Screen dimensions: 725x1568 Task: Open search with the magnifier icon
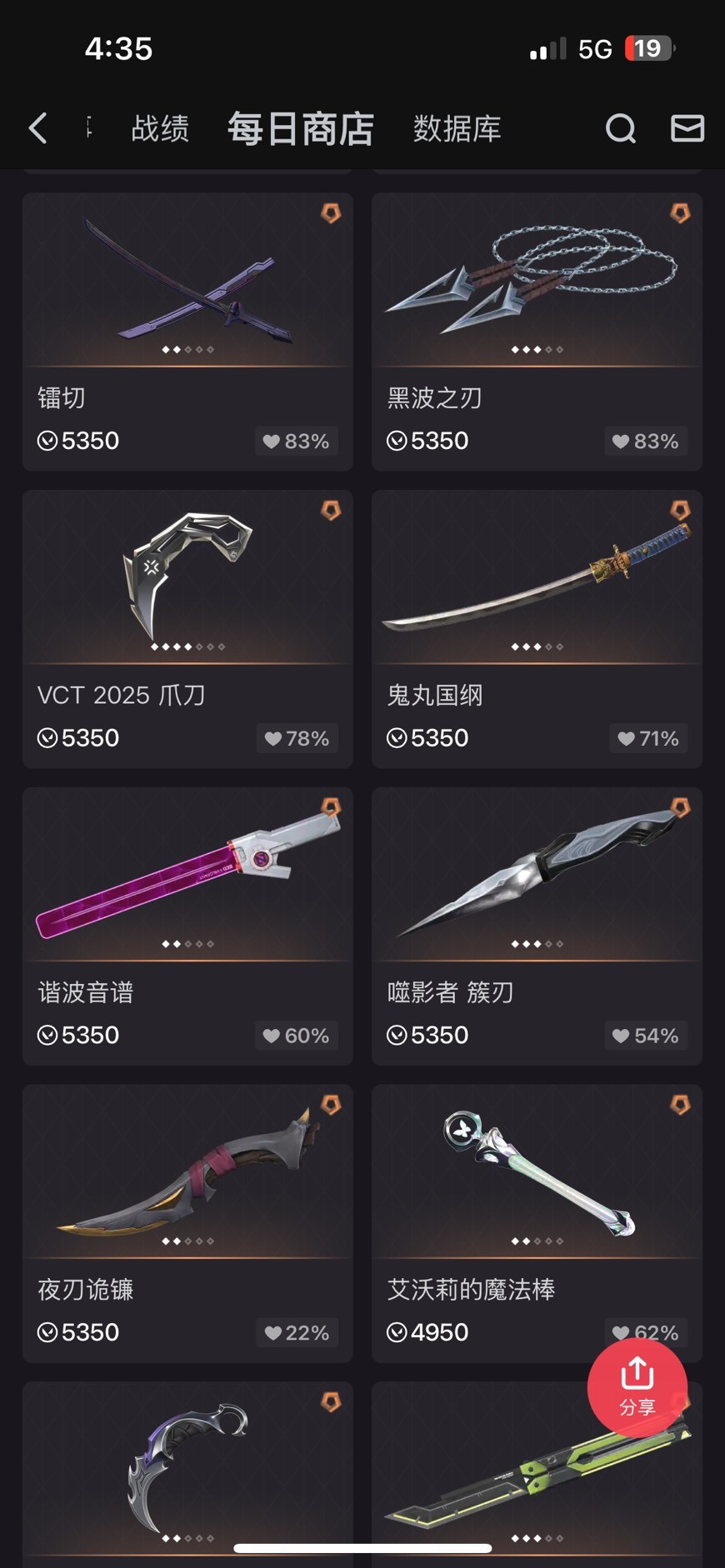pyautogui.click(x=621, y=128)
